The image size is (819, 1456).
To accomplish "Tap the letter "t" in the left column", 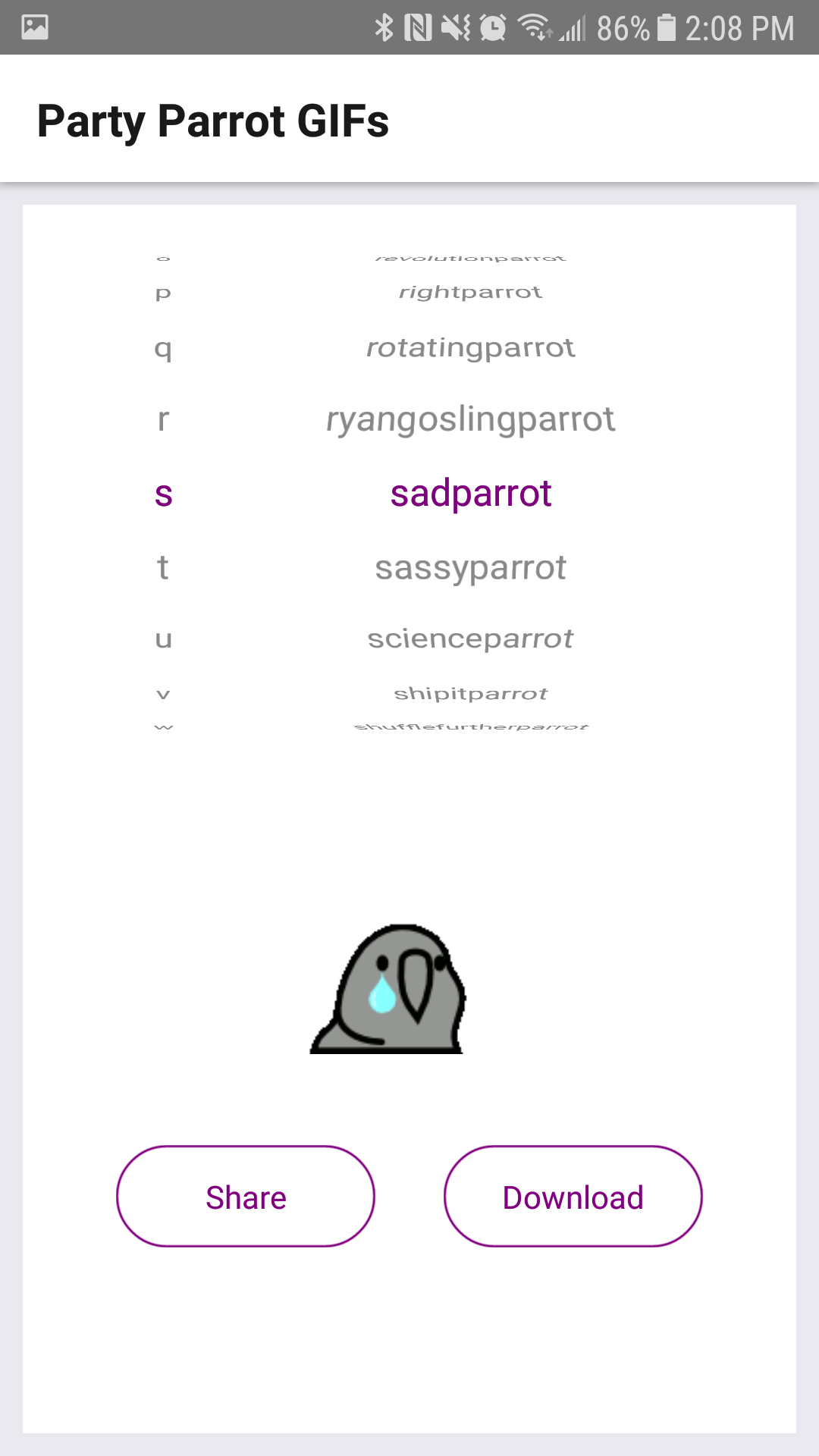I will point(162,566).
